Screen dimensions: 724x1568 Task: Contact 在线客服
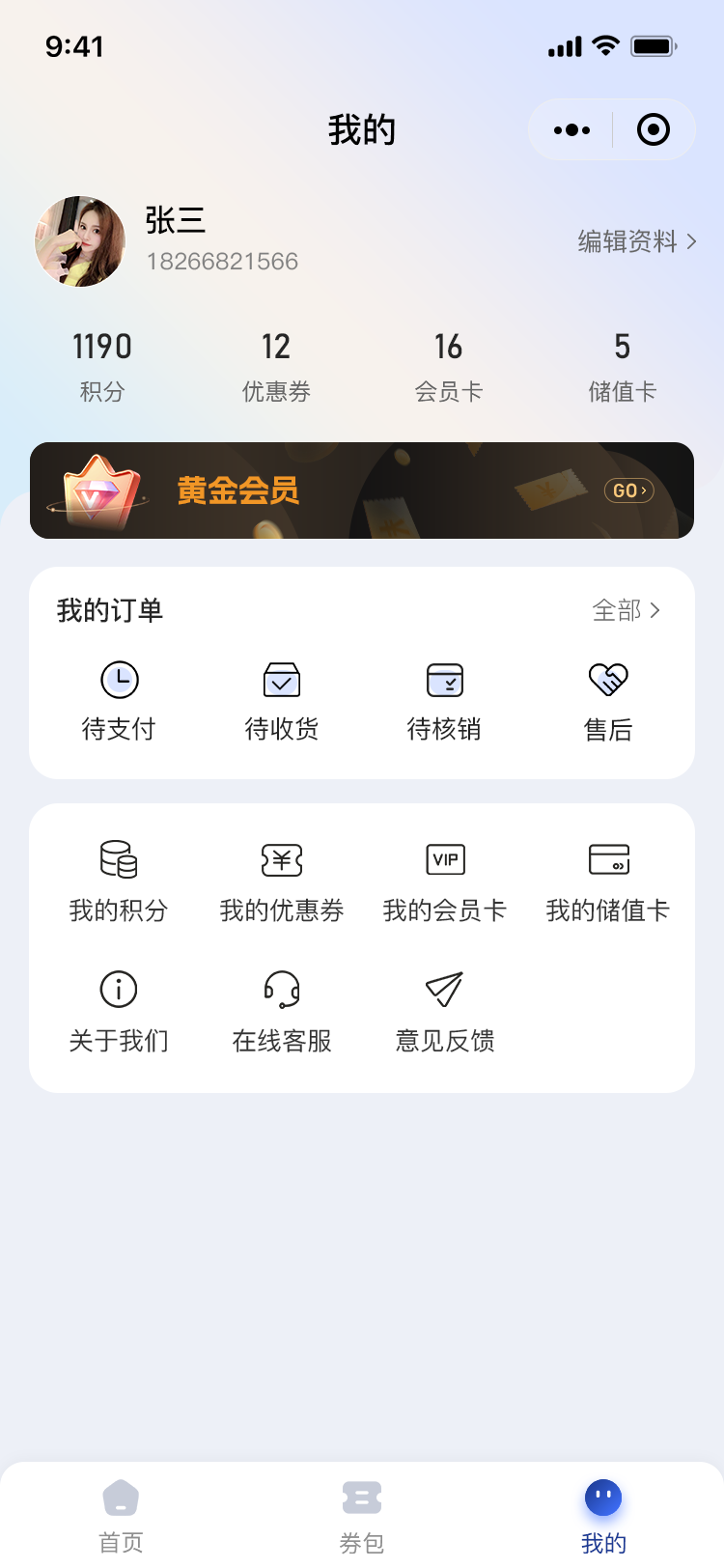coord(282,1011)
